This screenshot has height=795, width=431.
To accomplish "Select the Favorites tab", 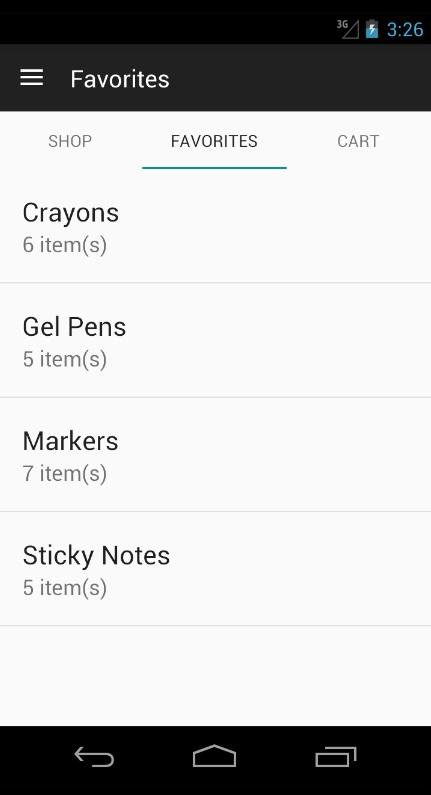I will [x=214, y=141].
